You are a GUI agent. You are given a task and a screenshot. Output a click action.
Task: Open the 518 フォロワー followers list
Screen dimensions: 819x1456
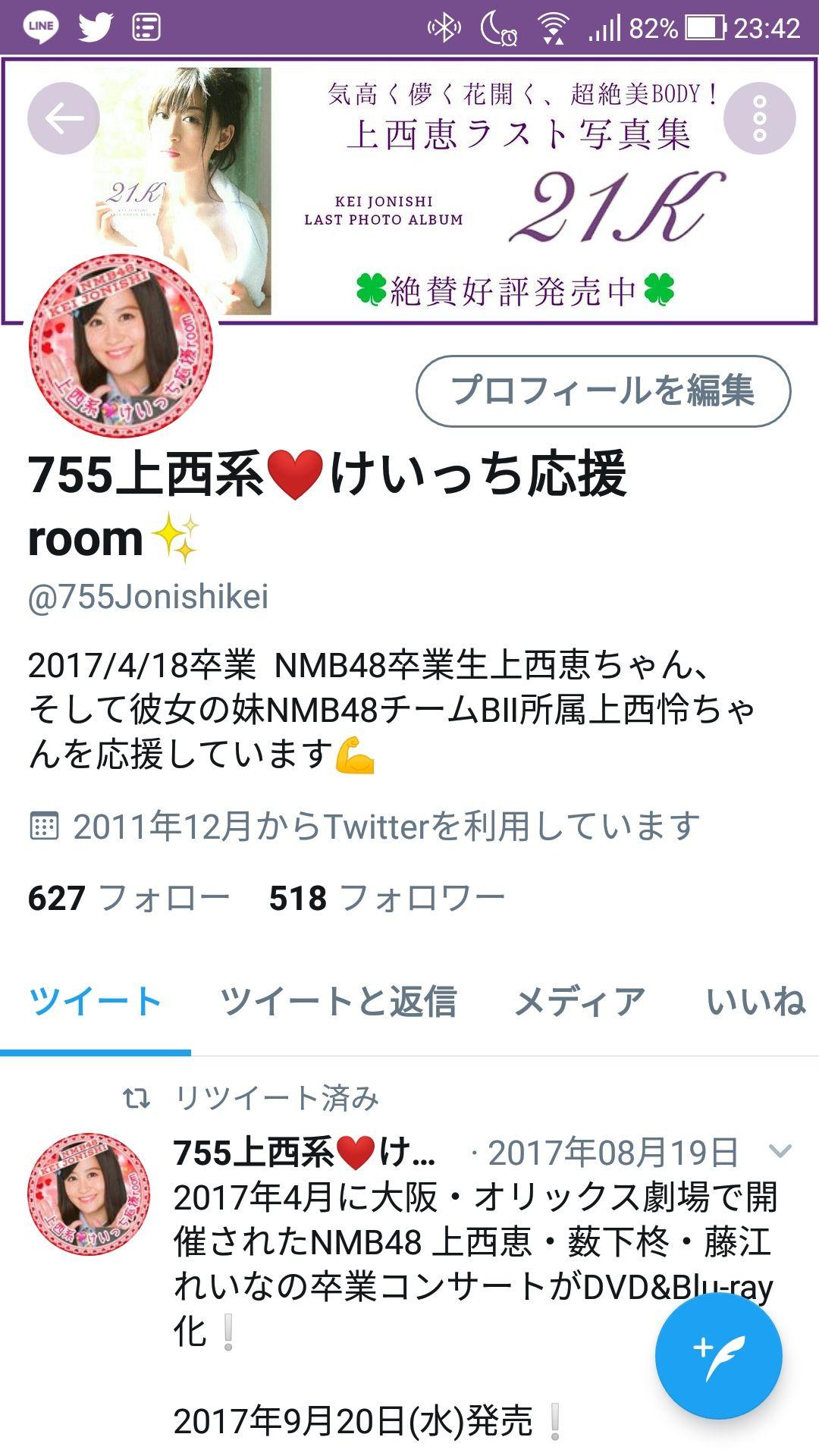coord(387,898)
